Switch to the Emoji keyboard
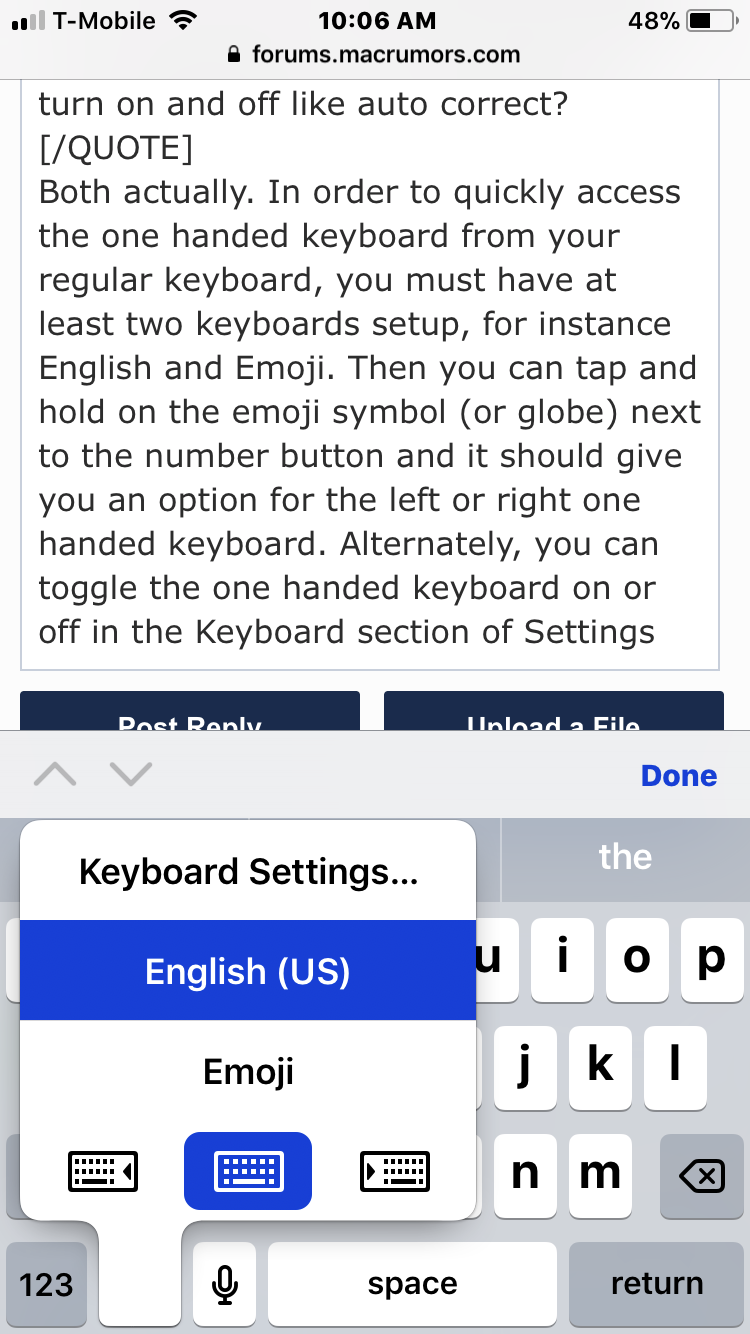The height and width of the screenshot is (1334, 750). 248,1071
